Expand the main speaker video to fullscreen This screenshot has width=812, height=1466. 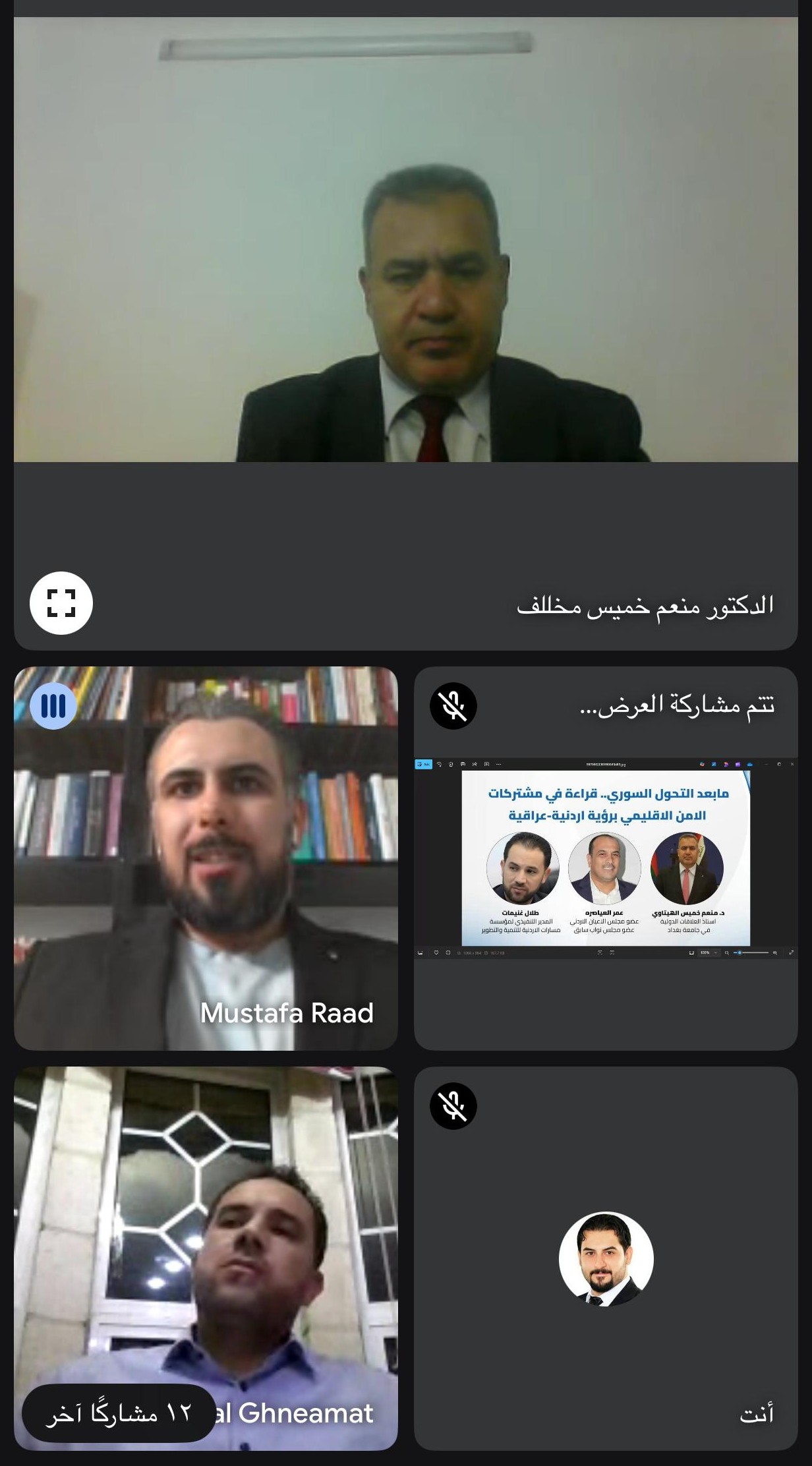pos(61,602)
